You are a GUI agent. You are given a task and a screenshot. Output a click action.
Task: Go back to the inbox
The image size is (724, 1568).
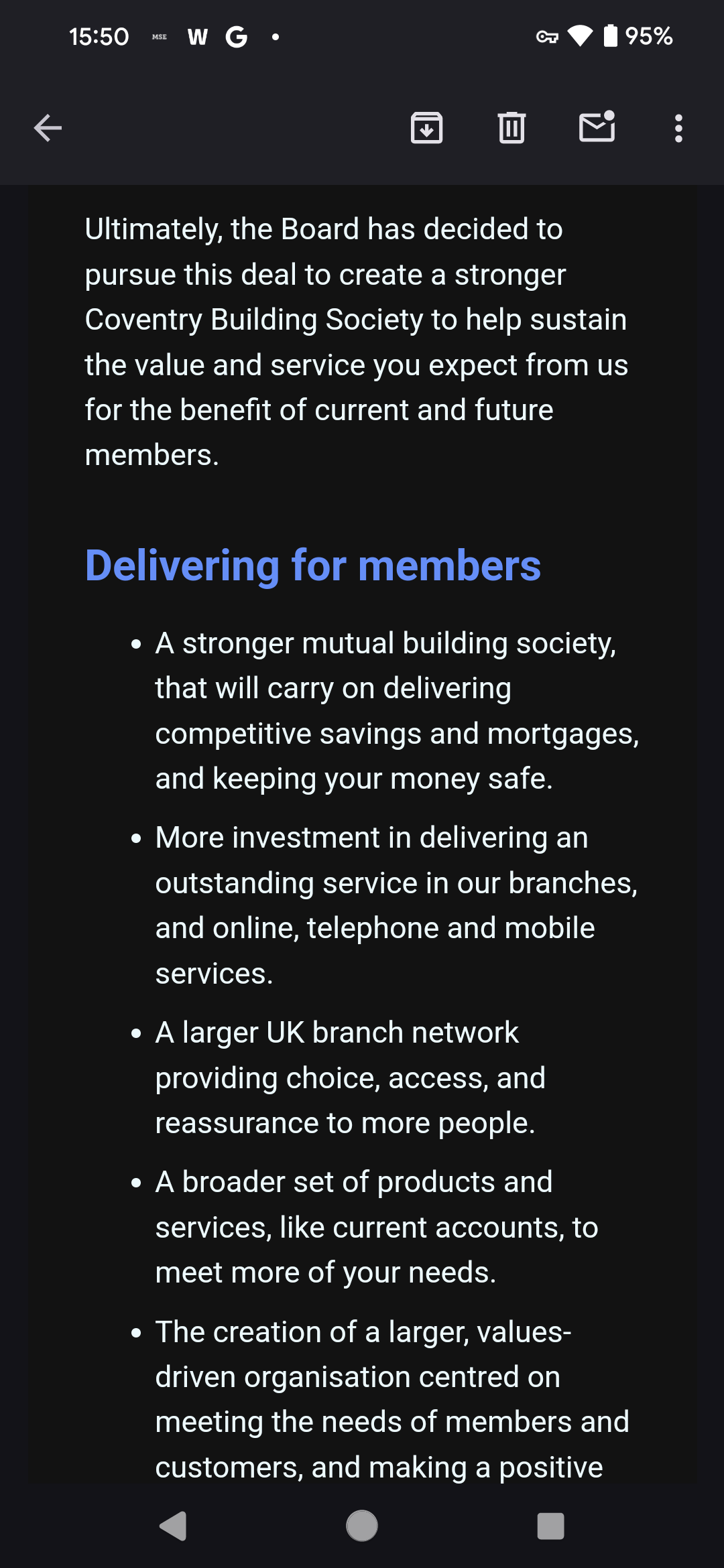point(48,128)
